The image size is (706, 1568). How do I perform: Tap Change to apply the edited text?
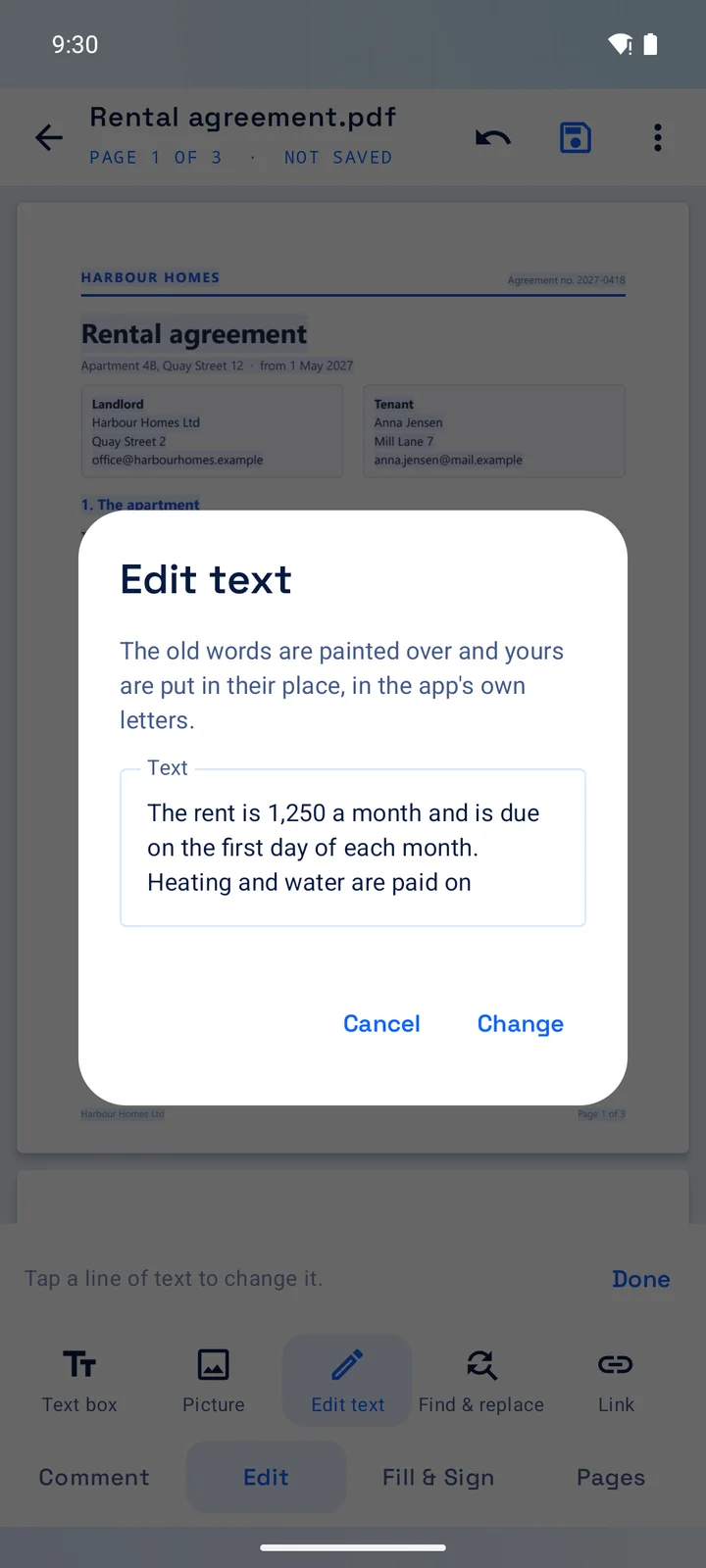[x=520, y=1023]
